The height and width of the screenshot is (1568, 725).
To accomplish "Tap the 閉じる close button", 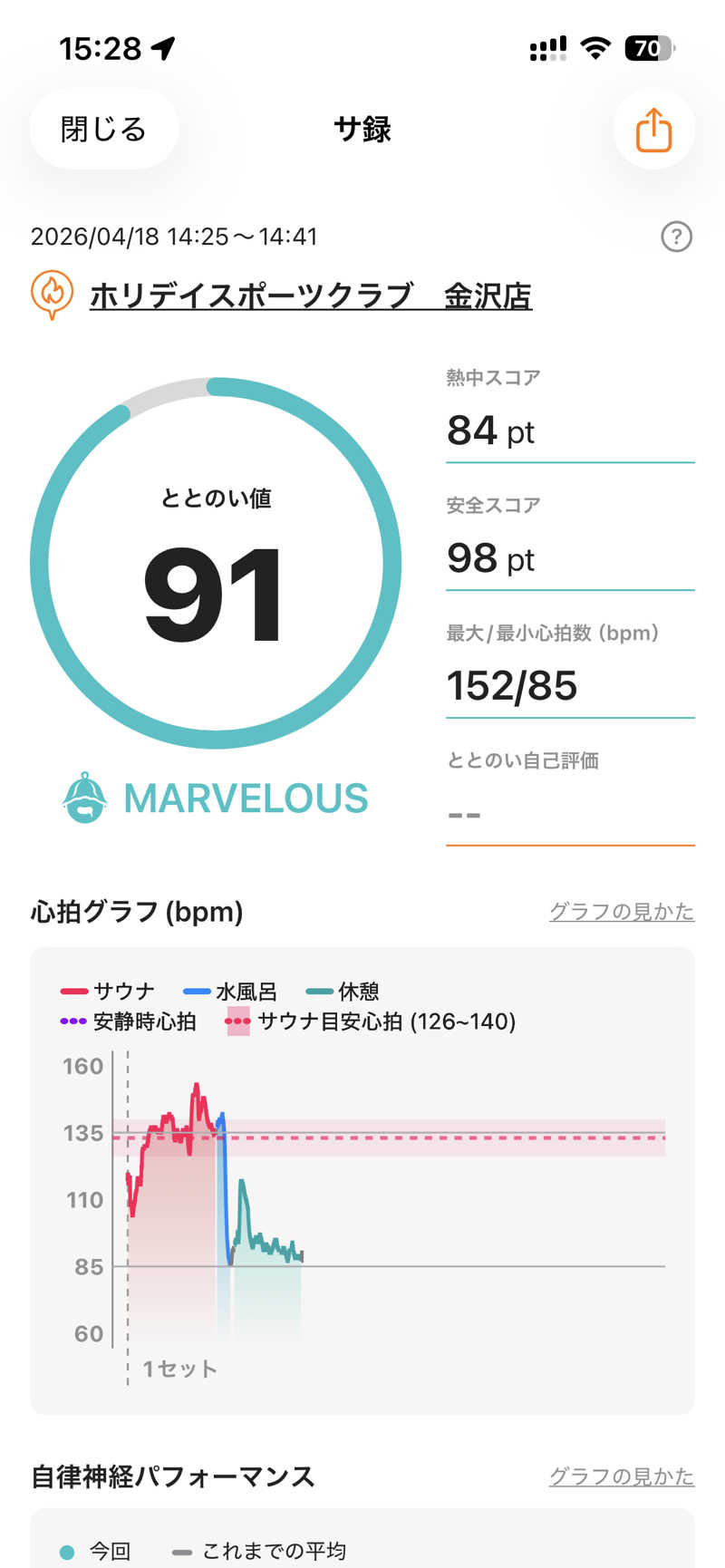I will 103,130.
